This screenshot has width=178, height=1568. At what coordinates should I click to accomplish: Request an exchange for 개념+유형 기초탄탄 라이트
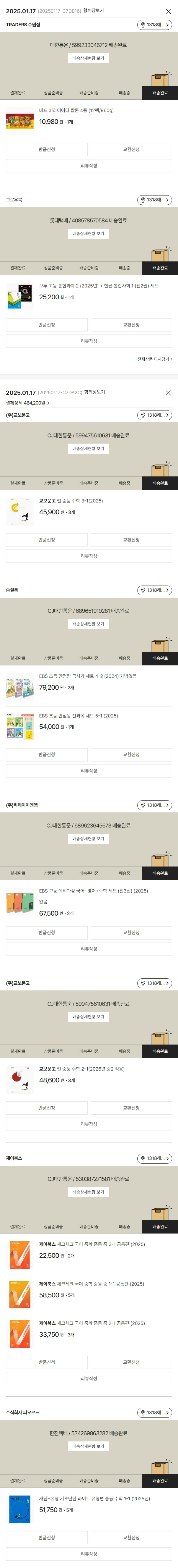click(131, 1538)
